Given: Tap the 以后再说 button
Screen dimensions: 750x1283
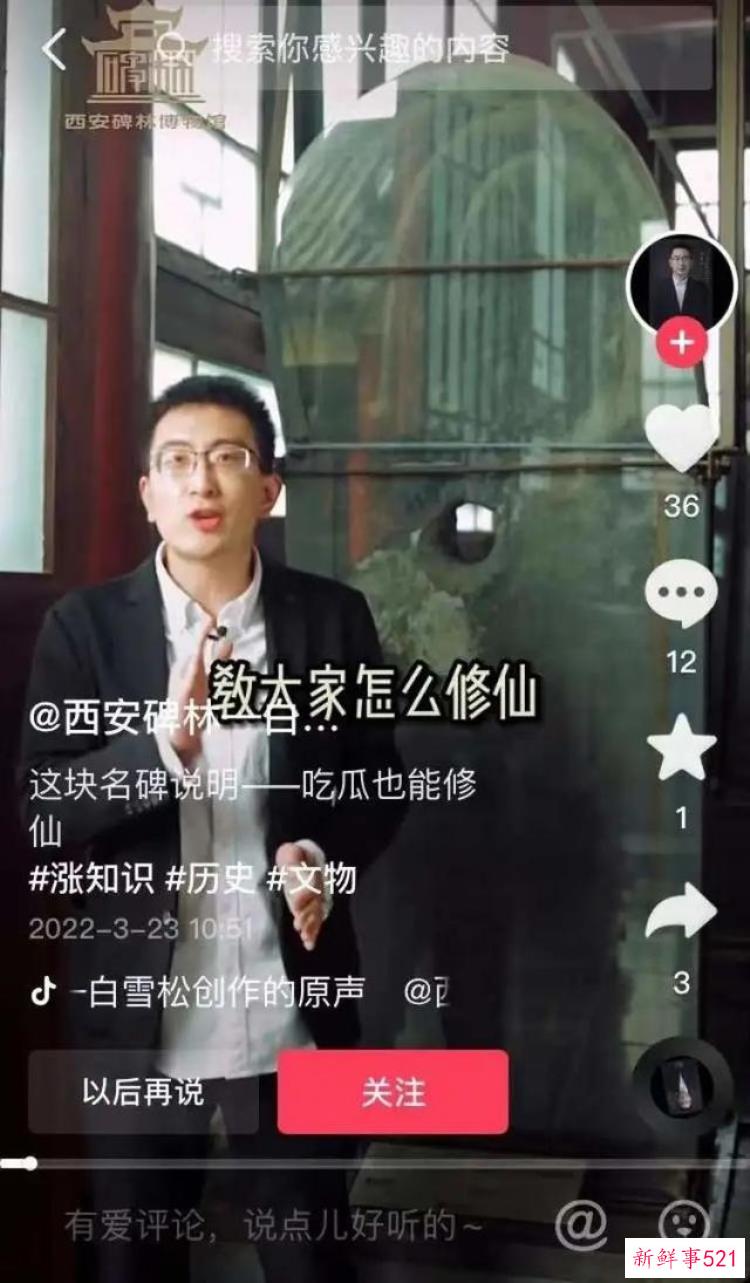Looking at the screenshot, I should (142, 1092).
